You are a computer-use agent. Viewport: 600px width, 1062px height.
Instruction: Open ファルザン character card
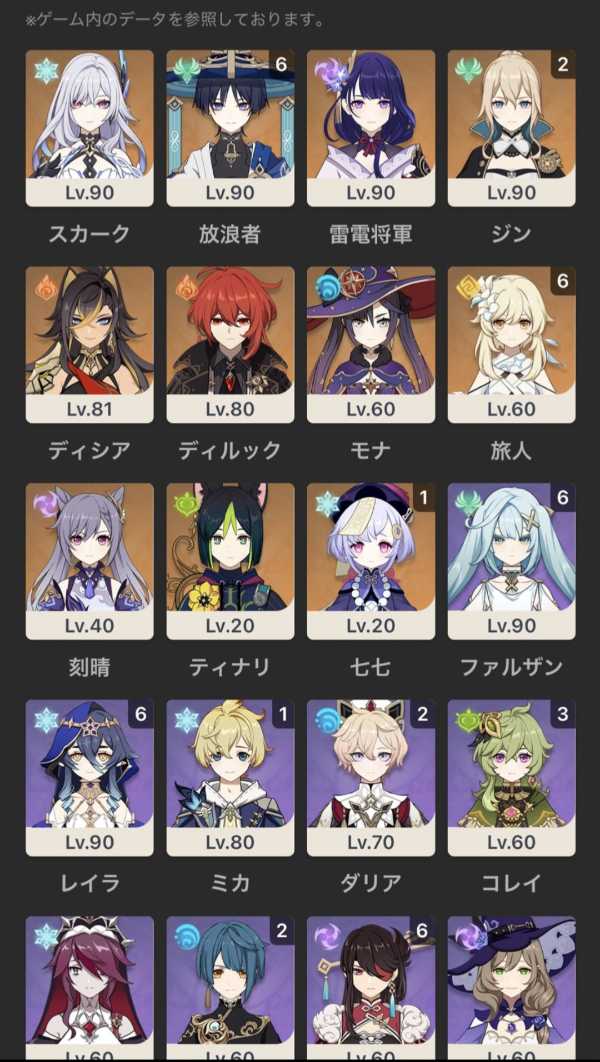coord(511,561)
